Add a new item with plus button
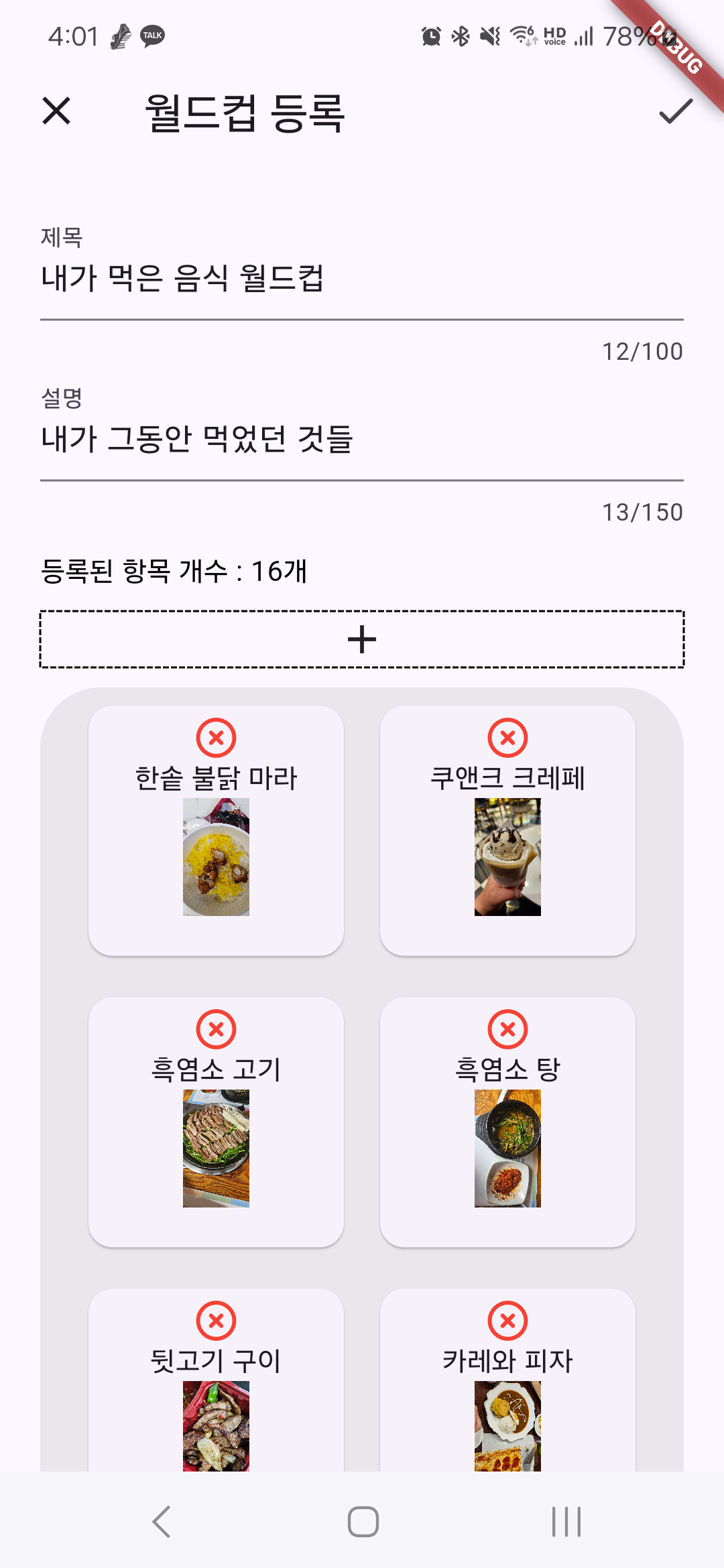The image size is (724, 1568). click(362, 639)
